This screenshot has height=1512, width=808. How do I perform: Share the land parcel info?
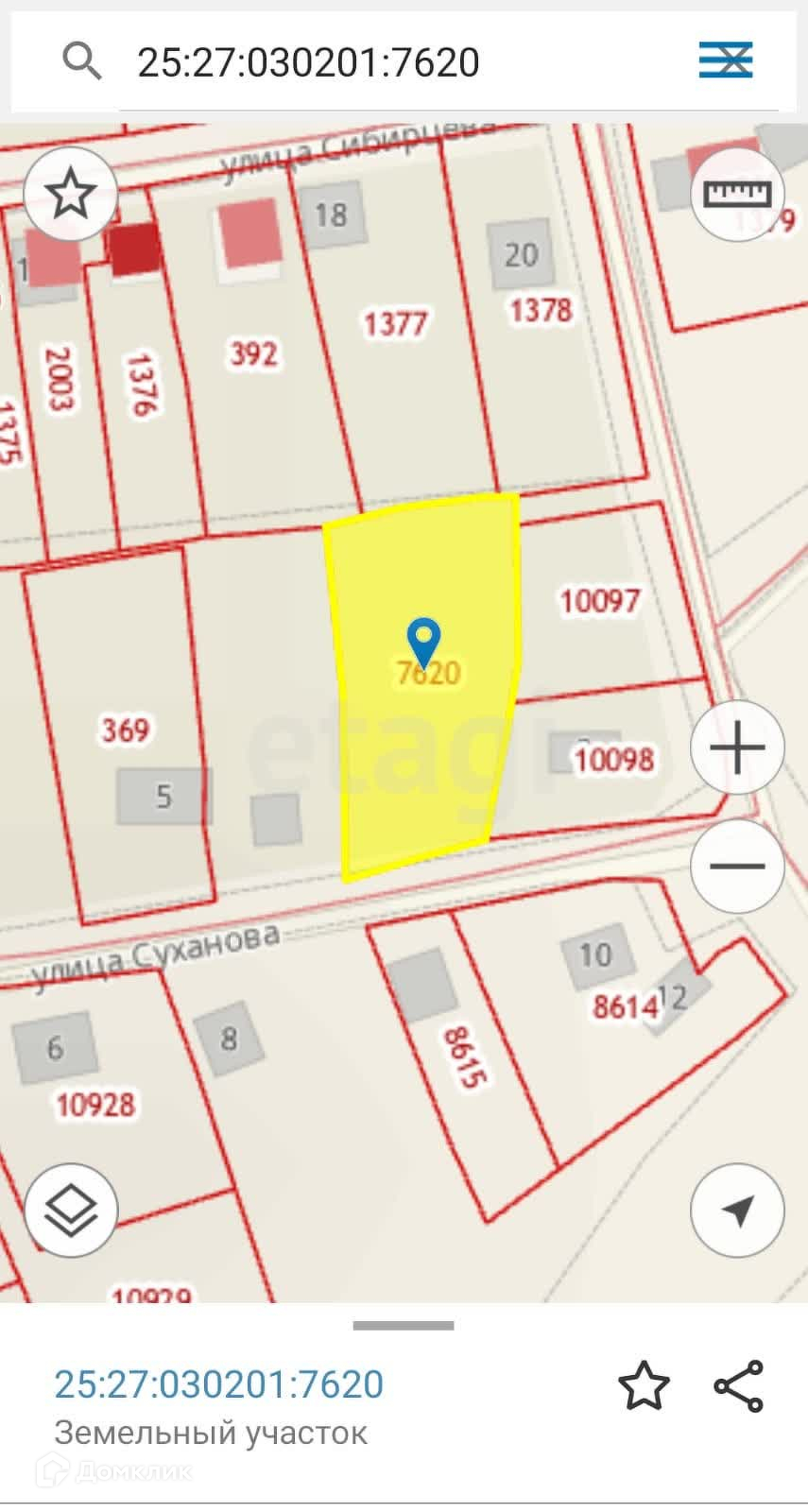738,1385
